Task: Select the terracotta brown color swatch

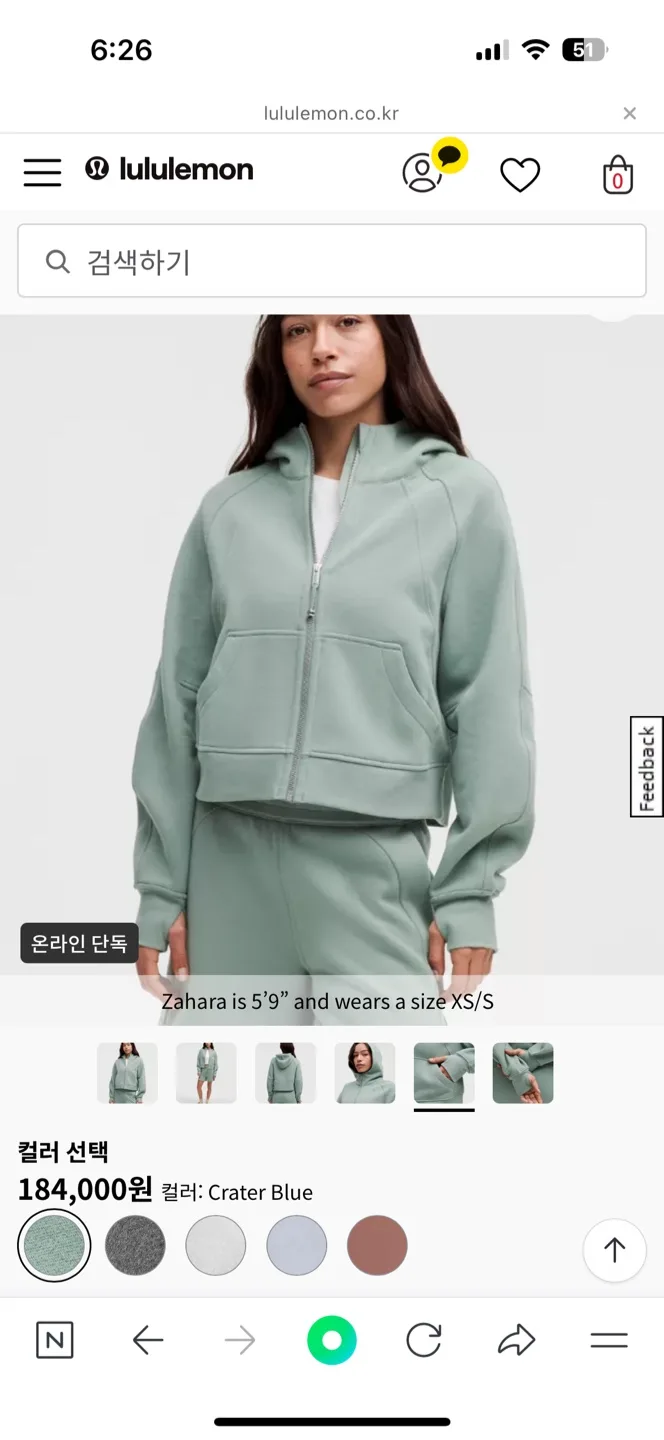Action: coord(377,1245)
